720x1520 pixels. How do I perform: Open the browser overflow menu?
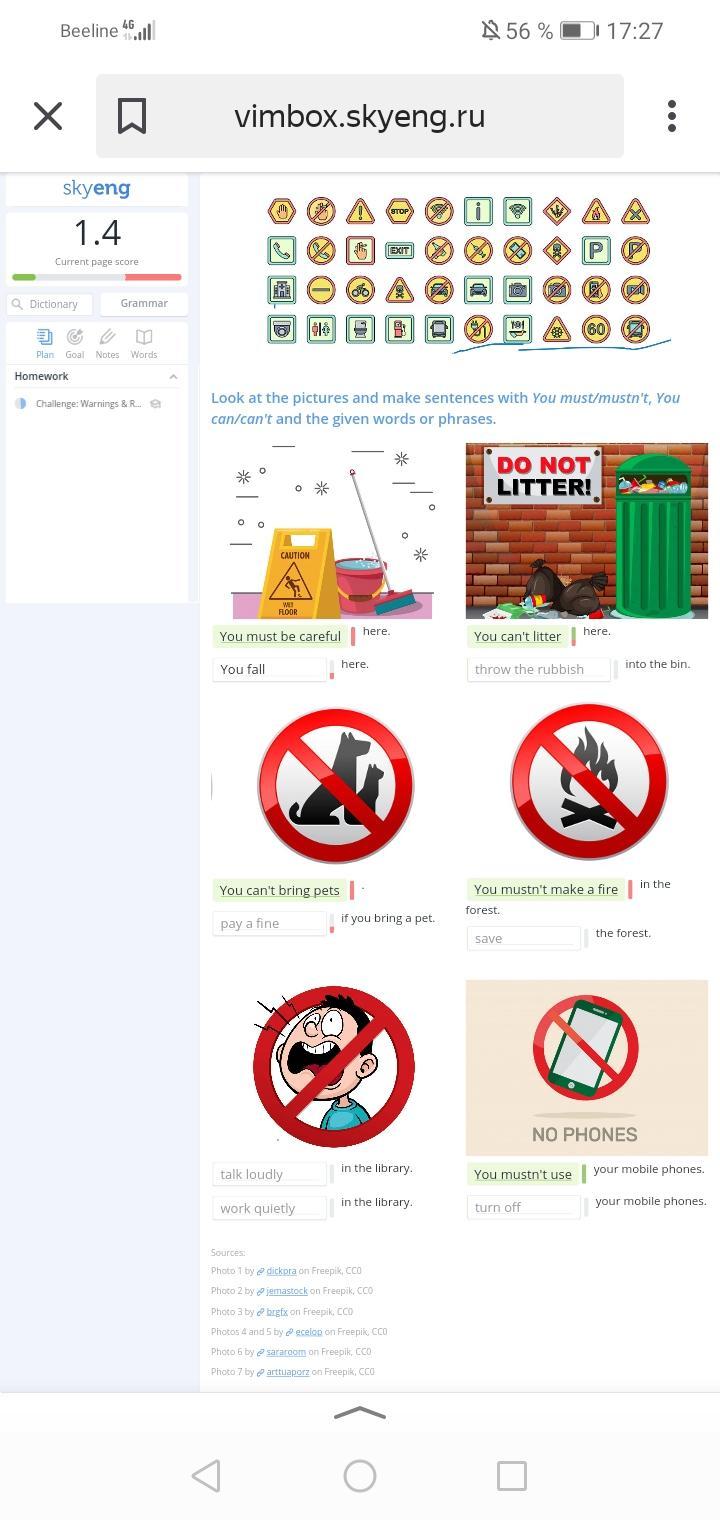pyautogui.click(x=672, y=116)
